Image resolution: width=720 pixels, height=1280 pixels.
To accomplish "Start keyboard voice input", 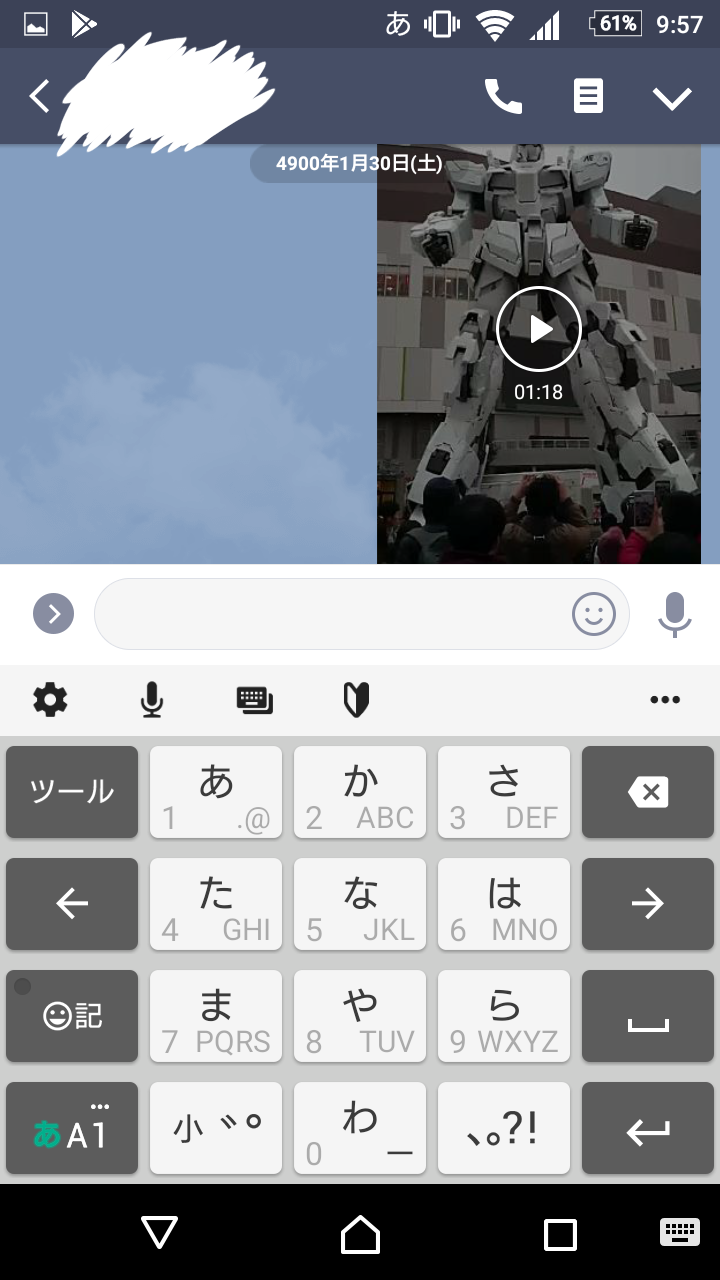I will tap(151, 700).
